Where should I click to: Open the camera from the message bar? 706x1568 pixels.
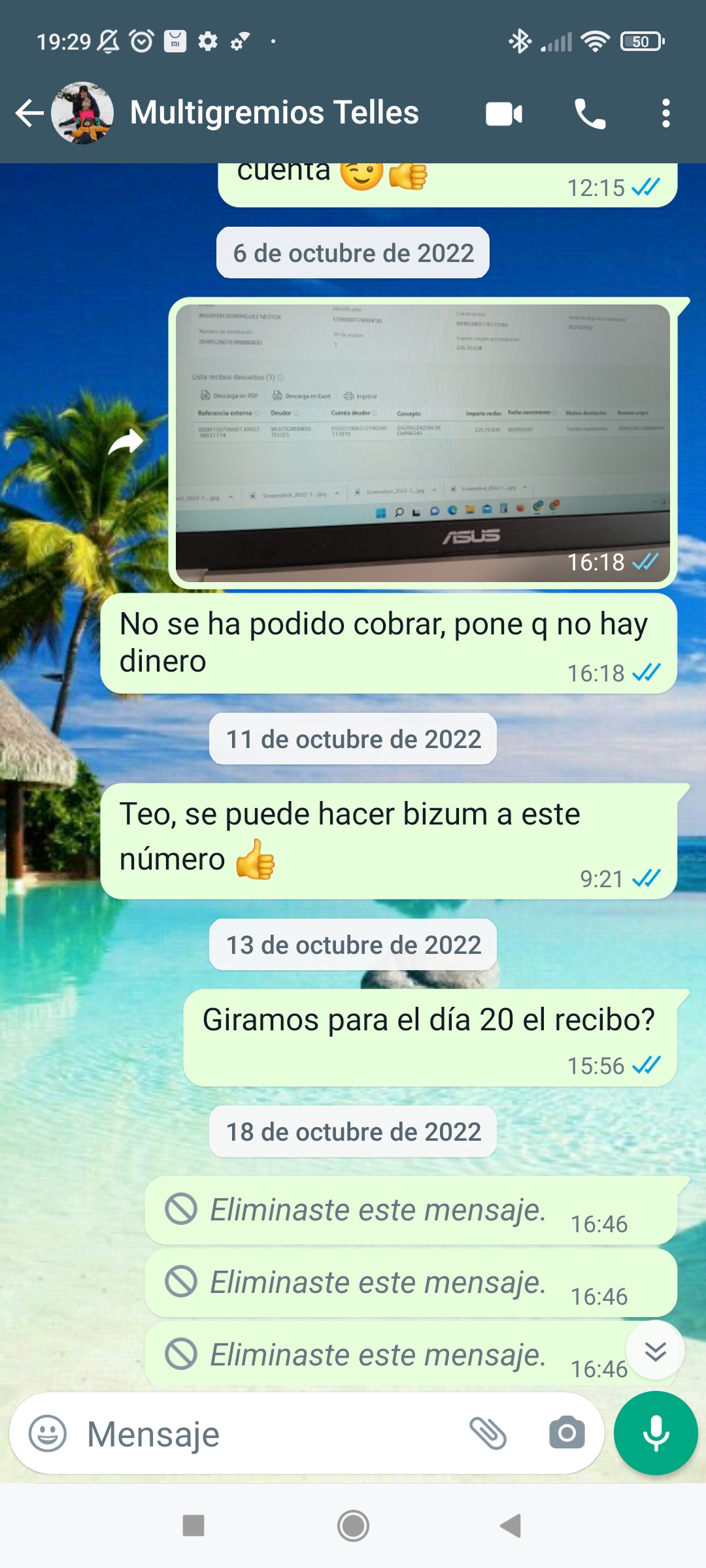point(567,1433)
